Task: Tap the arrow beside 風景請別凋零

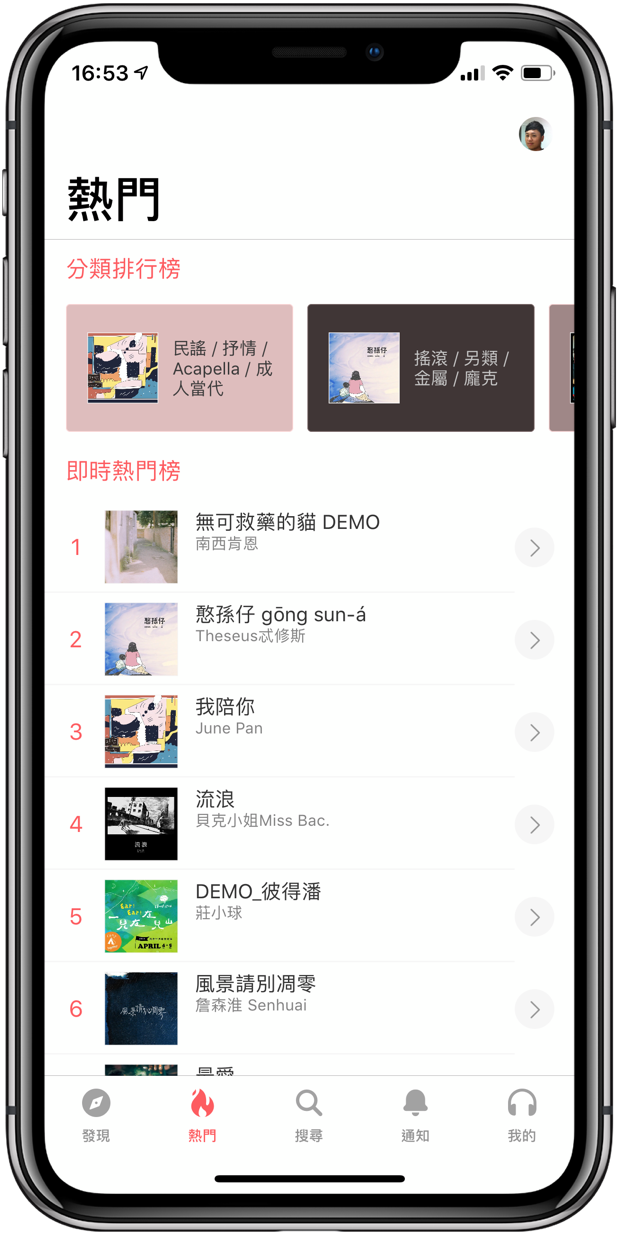Action: pyautogui.click(x=535, y=1009)
